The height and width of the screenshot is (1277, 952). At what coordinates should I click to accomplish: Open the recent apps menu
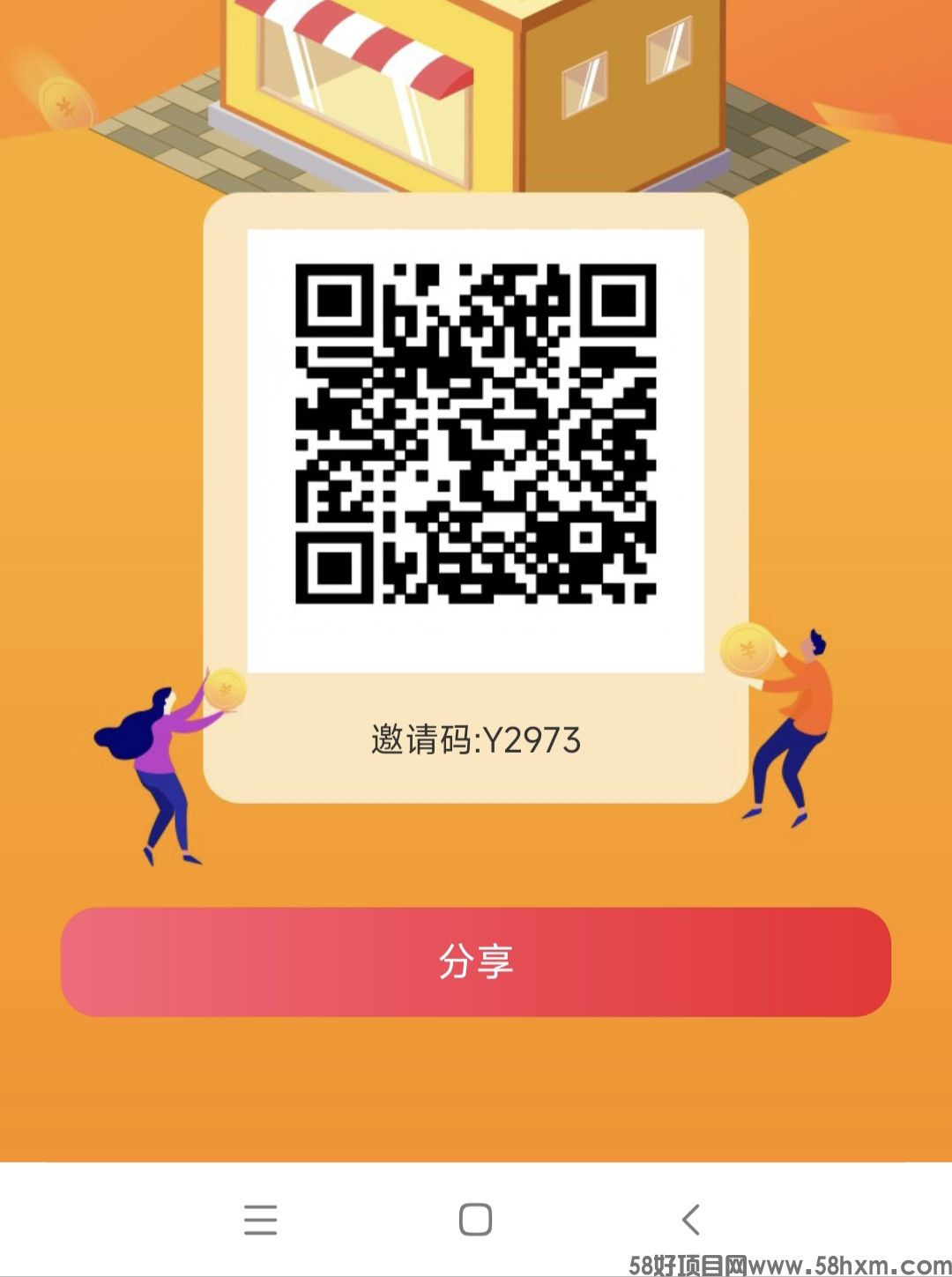tap(260, 1220)
